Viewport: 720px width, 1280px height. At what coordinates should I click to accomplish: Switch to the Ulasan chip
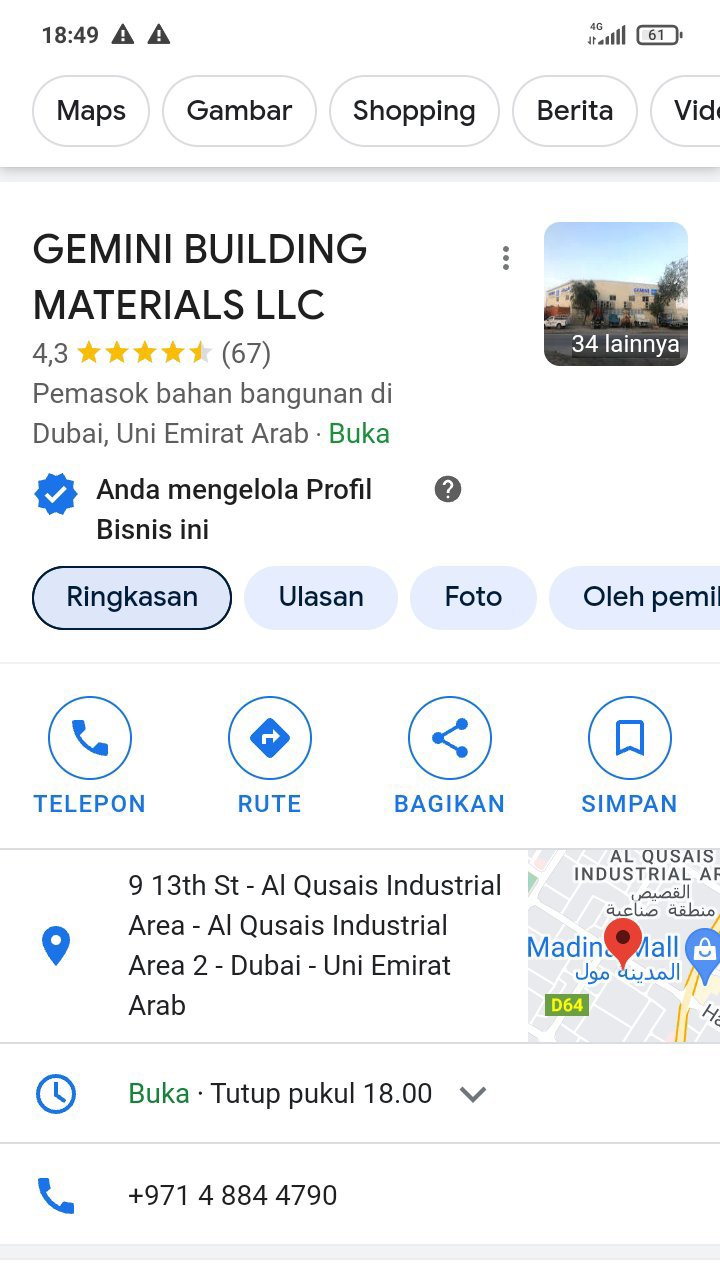[321, 597]
